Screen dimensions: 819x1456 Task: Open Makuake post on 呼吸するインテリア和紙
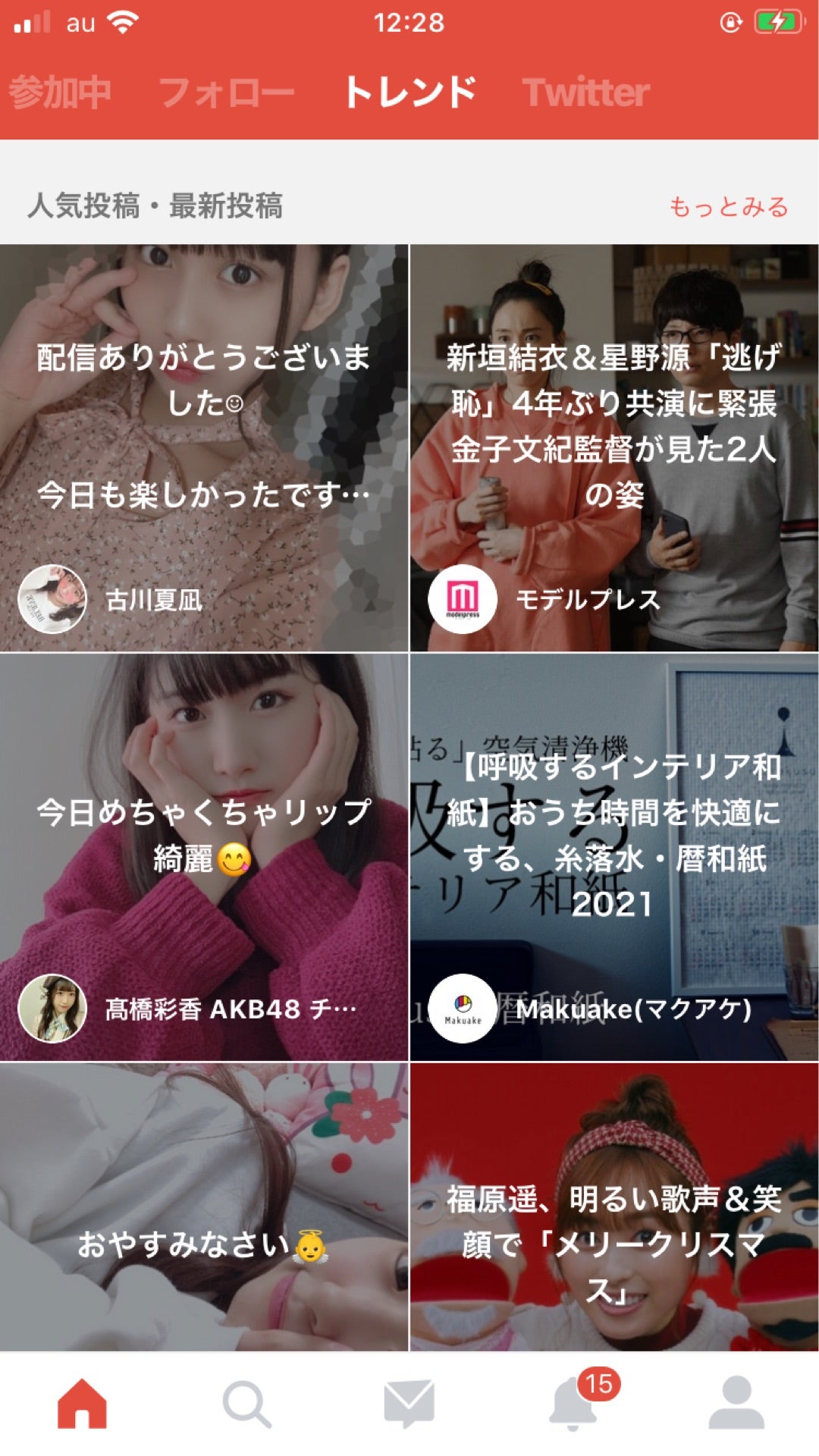(614, 857)
